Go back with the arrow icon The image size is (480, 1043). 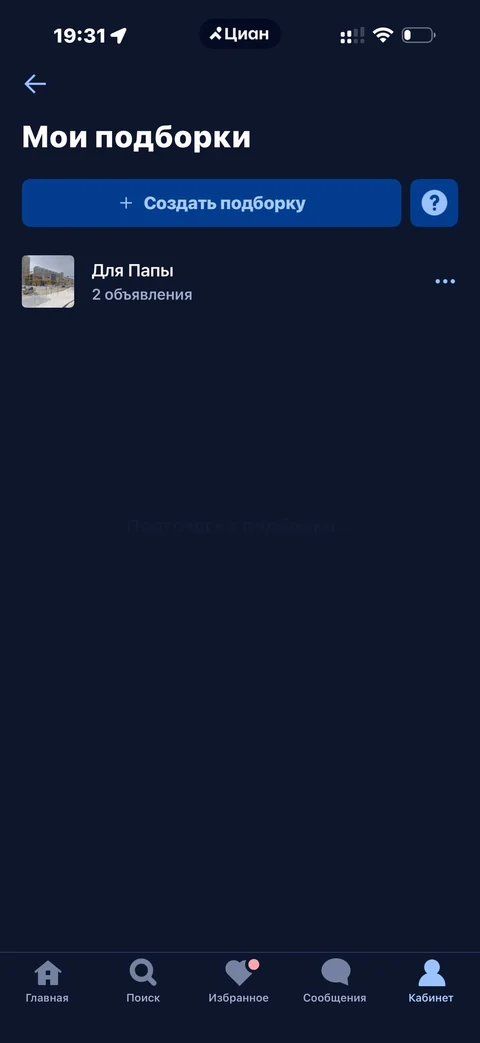click(35, 84)
